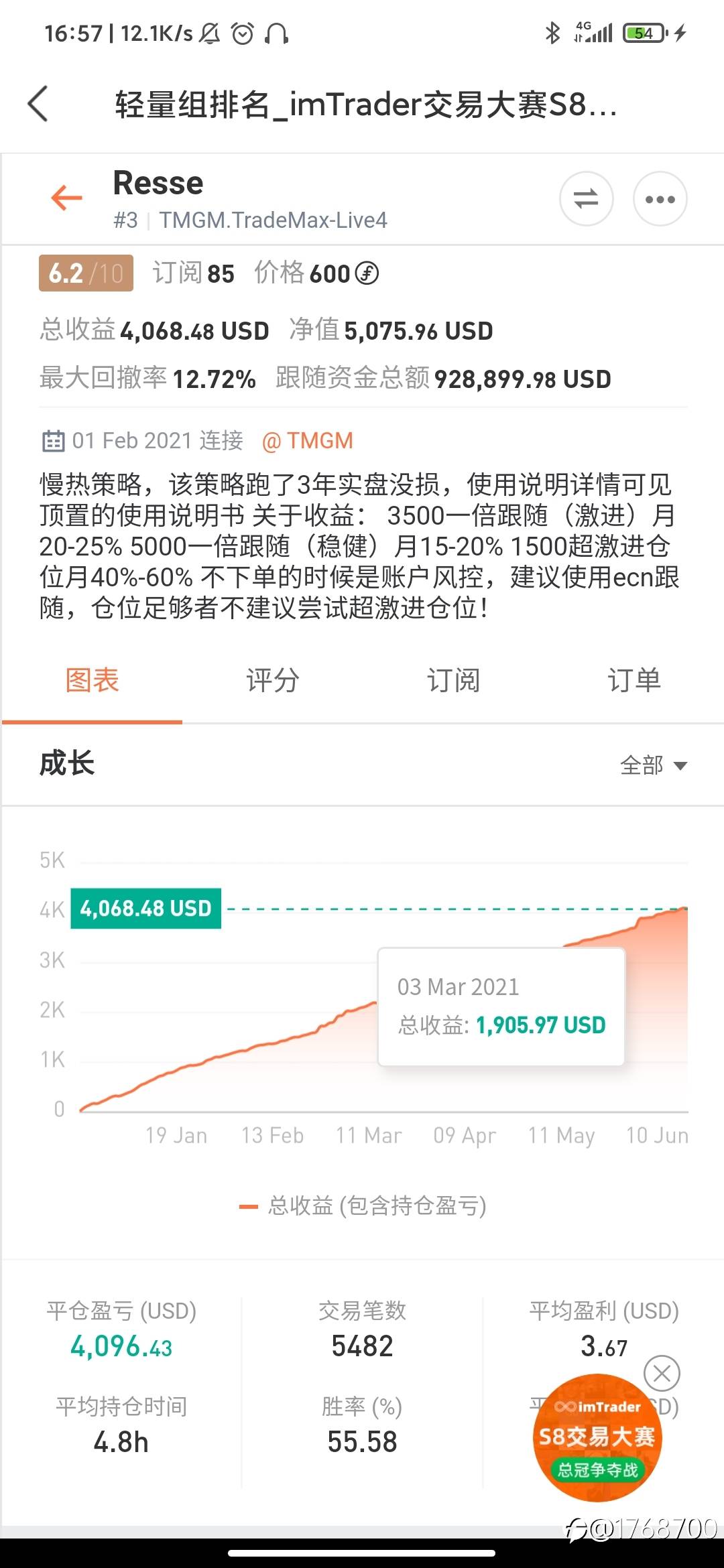Viewport: 724px width, 1568px height.
Task: Tap the orange back arrow beside Resse
Action: pos(66,198)
